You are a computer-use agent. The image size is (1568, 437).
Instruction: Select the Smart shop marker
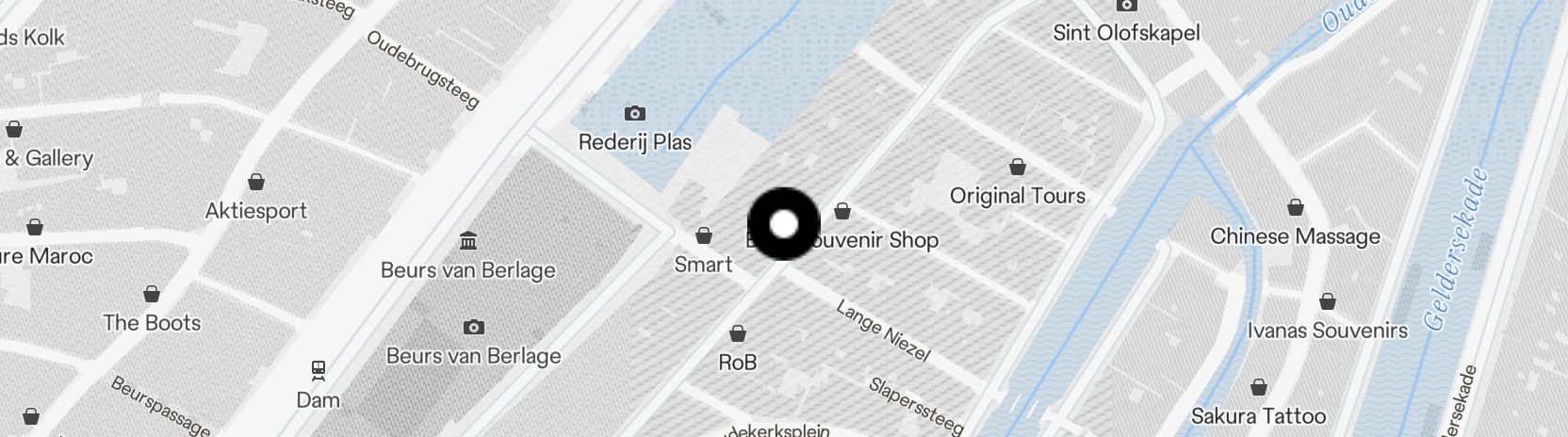704,235
